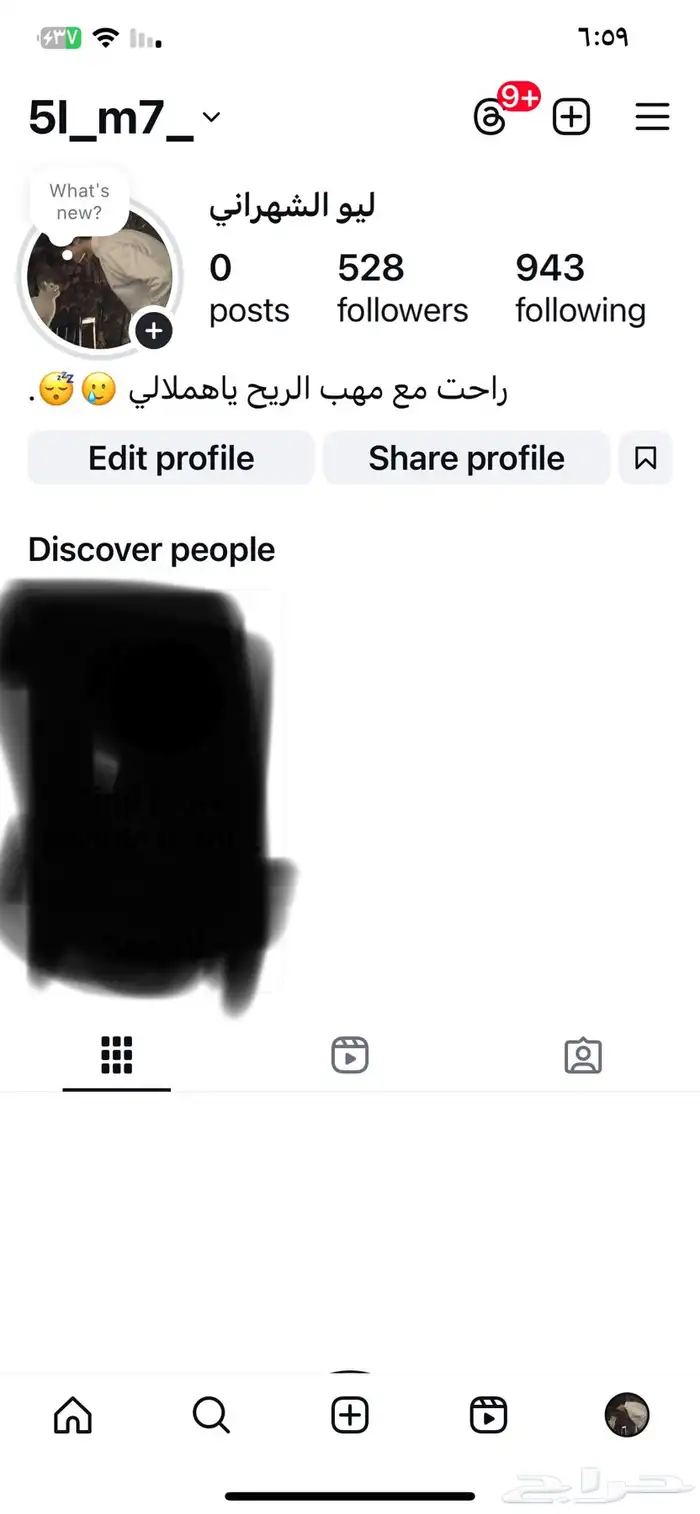Open Reels from the bottom navigation
The image size is (700, 1514).
click(x=488, y=1415)
